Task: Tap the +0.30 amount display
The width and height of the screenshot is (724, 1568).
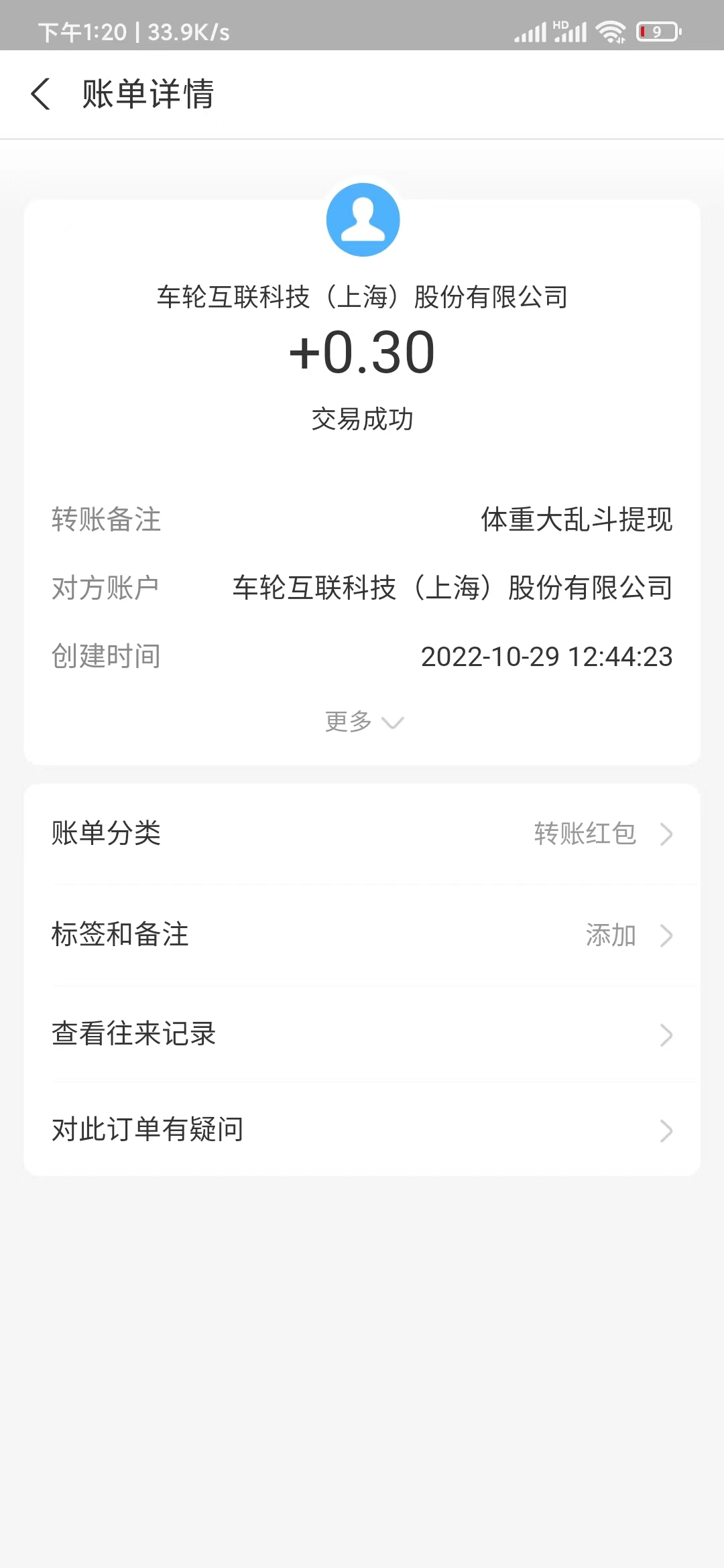Action: [362, 353]
